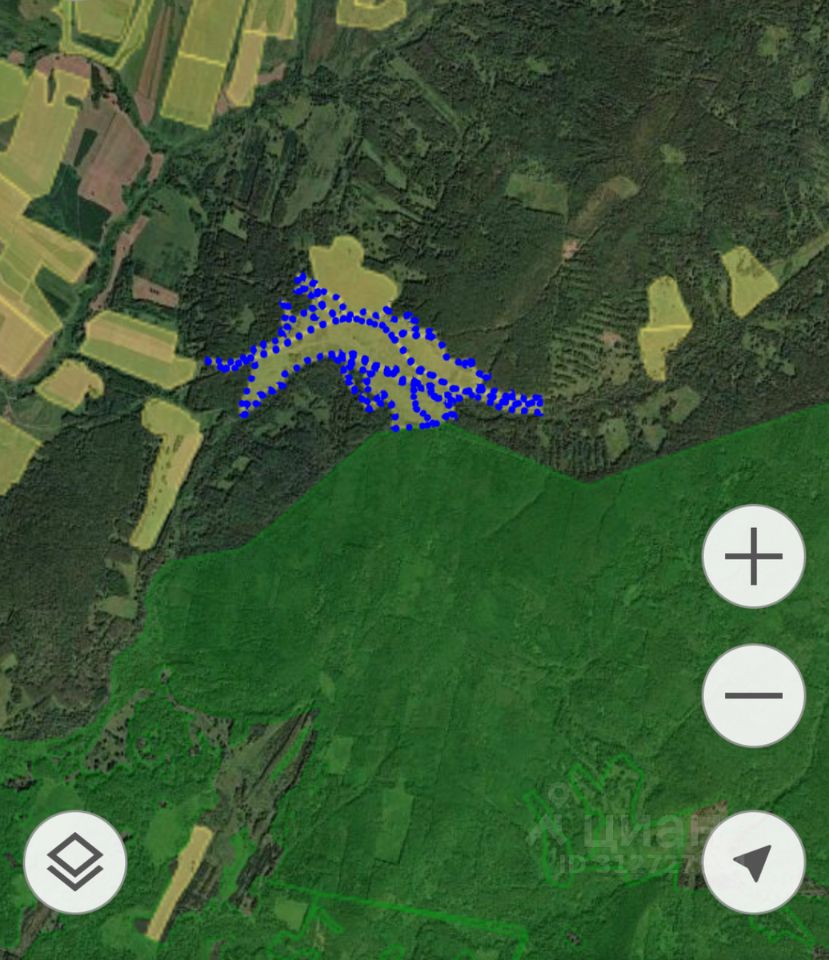Screen dimensions: 829x960
Task: Zoom out of the map
Action: [x=753, y=696]
